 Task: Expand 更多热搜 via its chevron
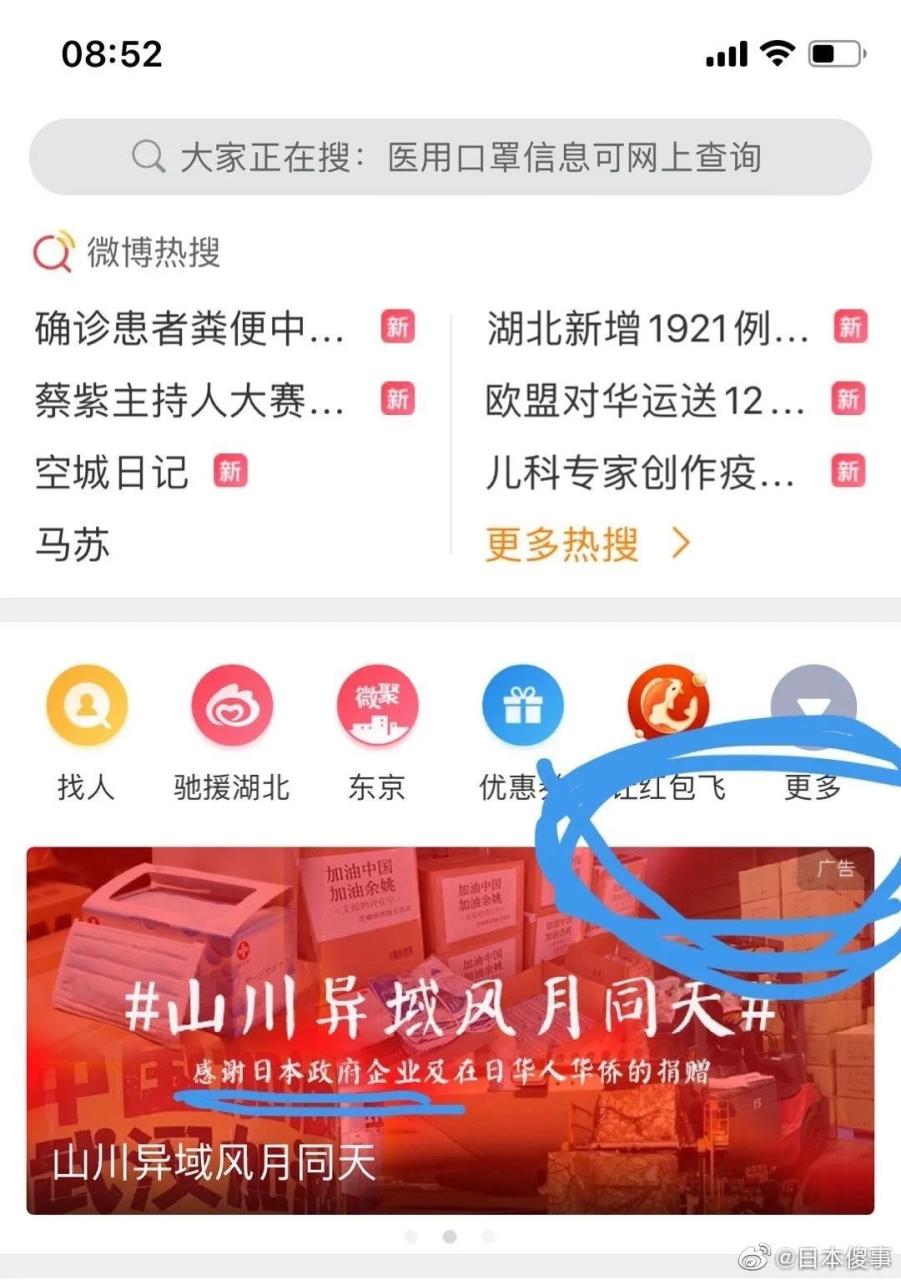[683, 541]
